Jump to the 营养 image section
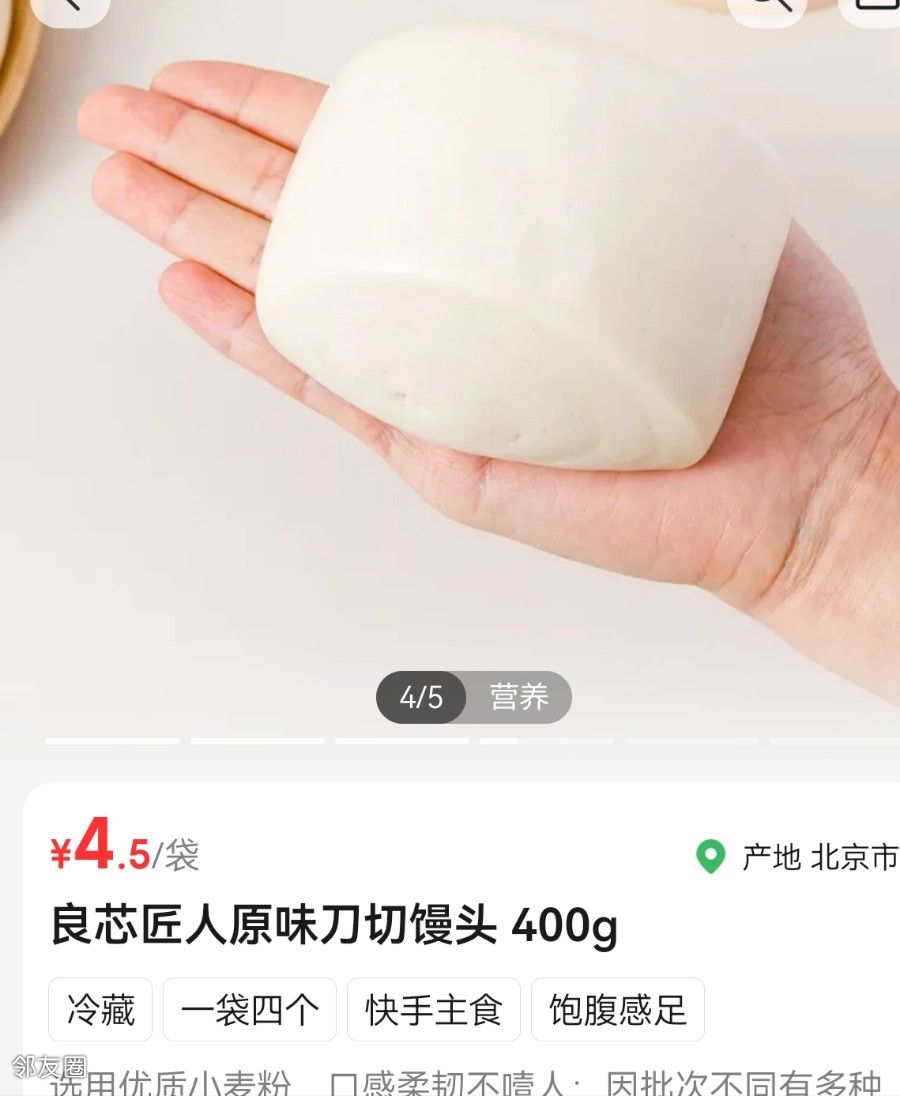Image resolution: width=900 pixels, height=1096 pixels. point(519,697)
